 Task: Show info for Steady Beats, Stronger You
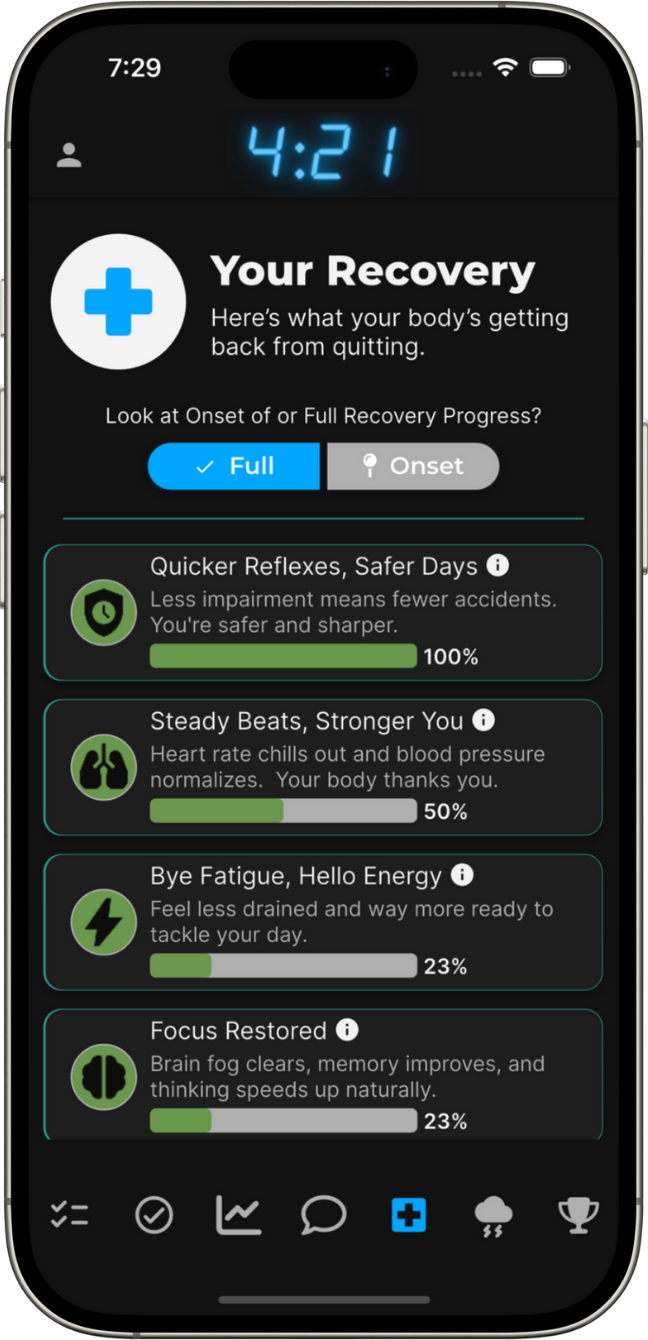tap(484, 720)
